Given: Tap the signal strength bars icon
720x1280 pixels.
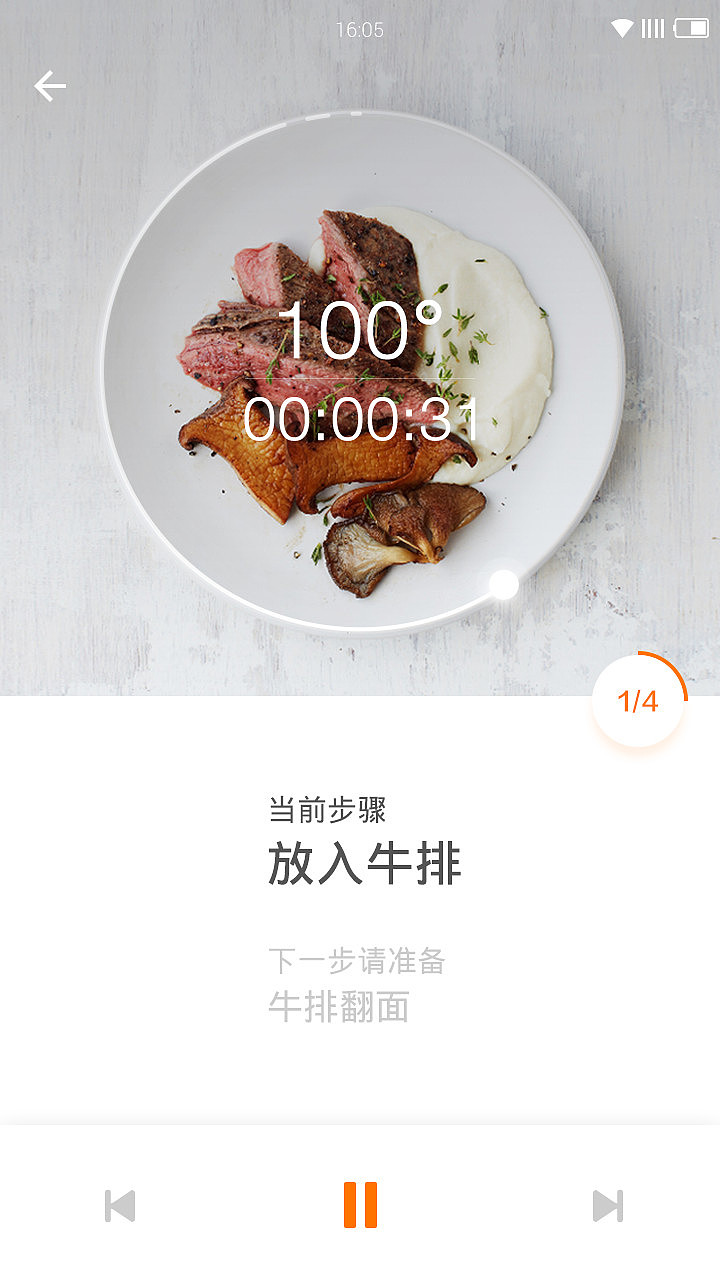Looking at the screenshot, I should tap(652, 29).
